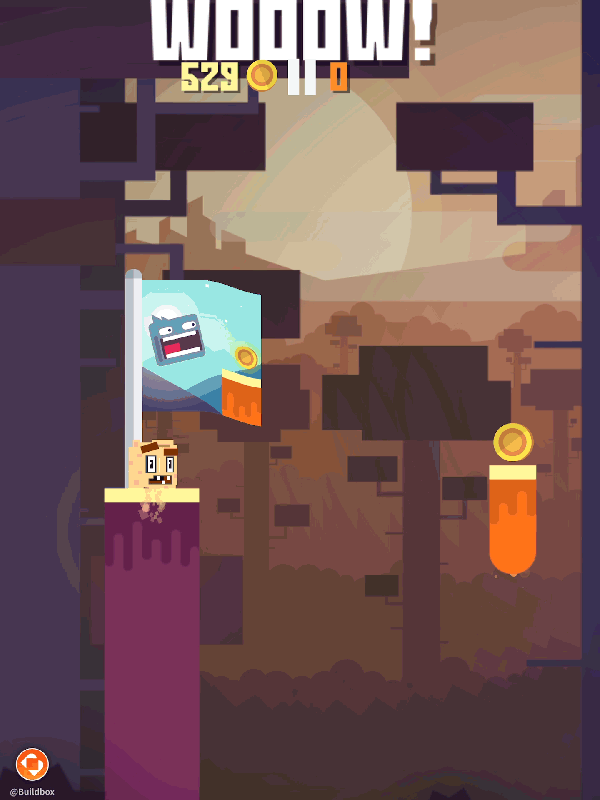This screenshot has width=600, height=800.
Task: Open the Buildbox logo button
Action: click(32, 765)
